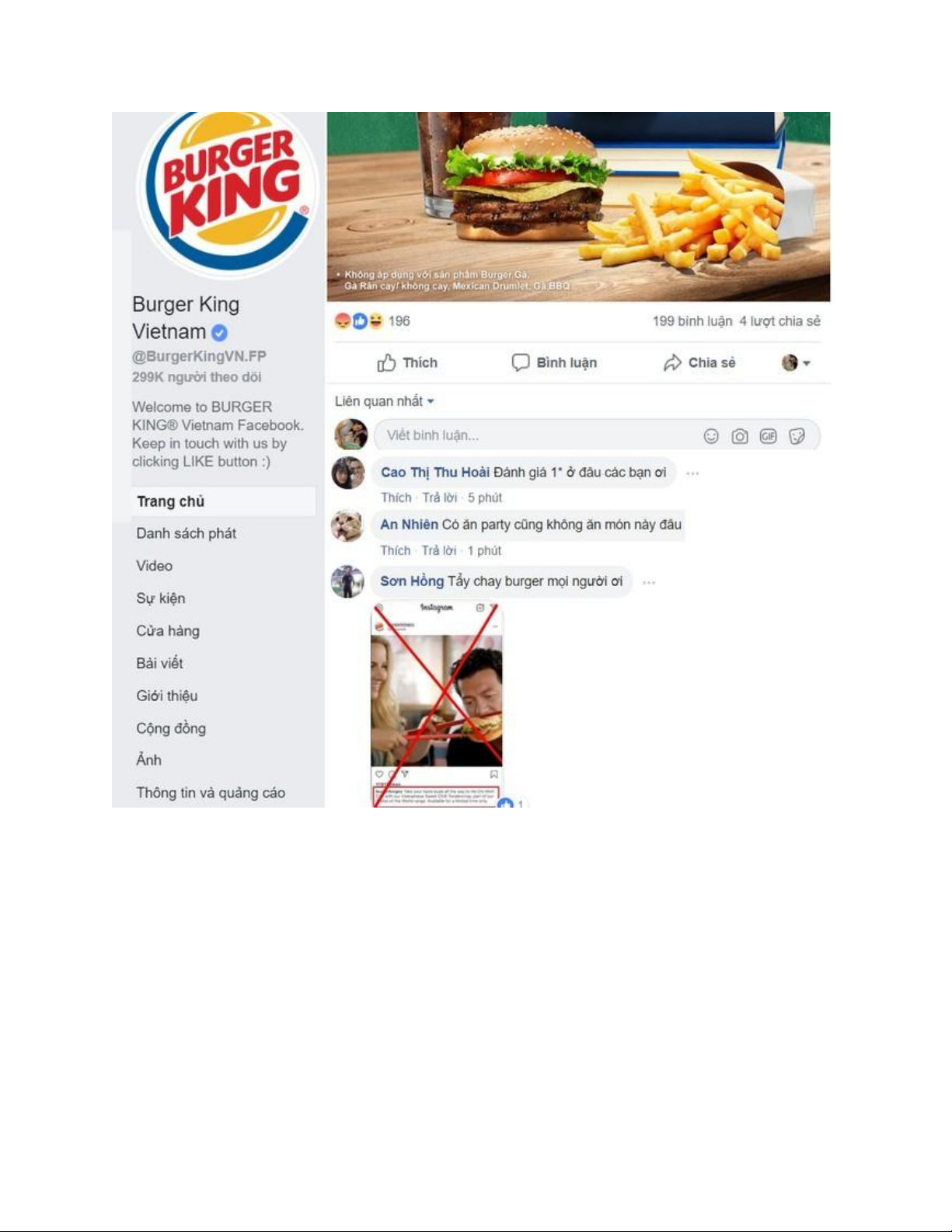This screenshot has width=952, height=1232.
Task: Go to Danh sách phát section
Action: [x=186, y=533]
